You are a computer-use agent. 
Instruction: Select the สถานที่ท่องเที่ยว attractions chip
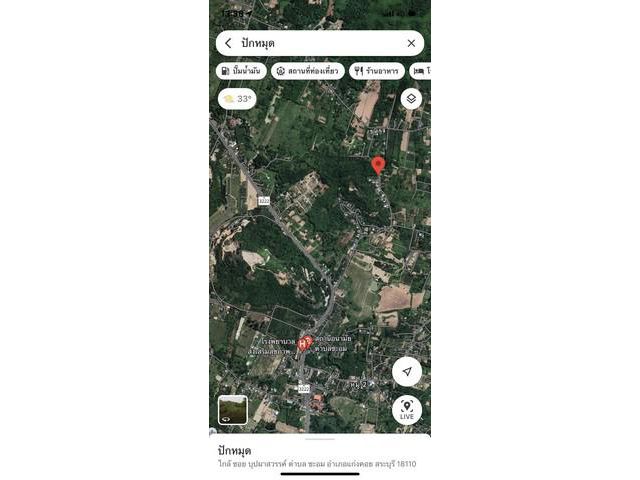pos(307,71)
